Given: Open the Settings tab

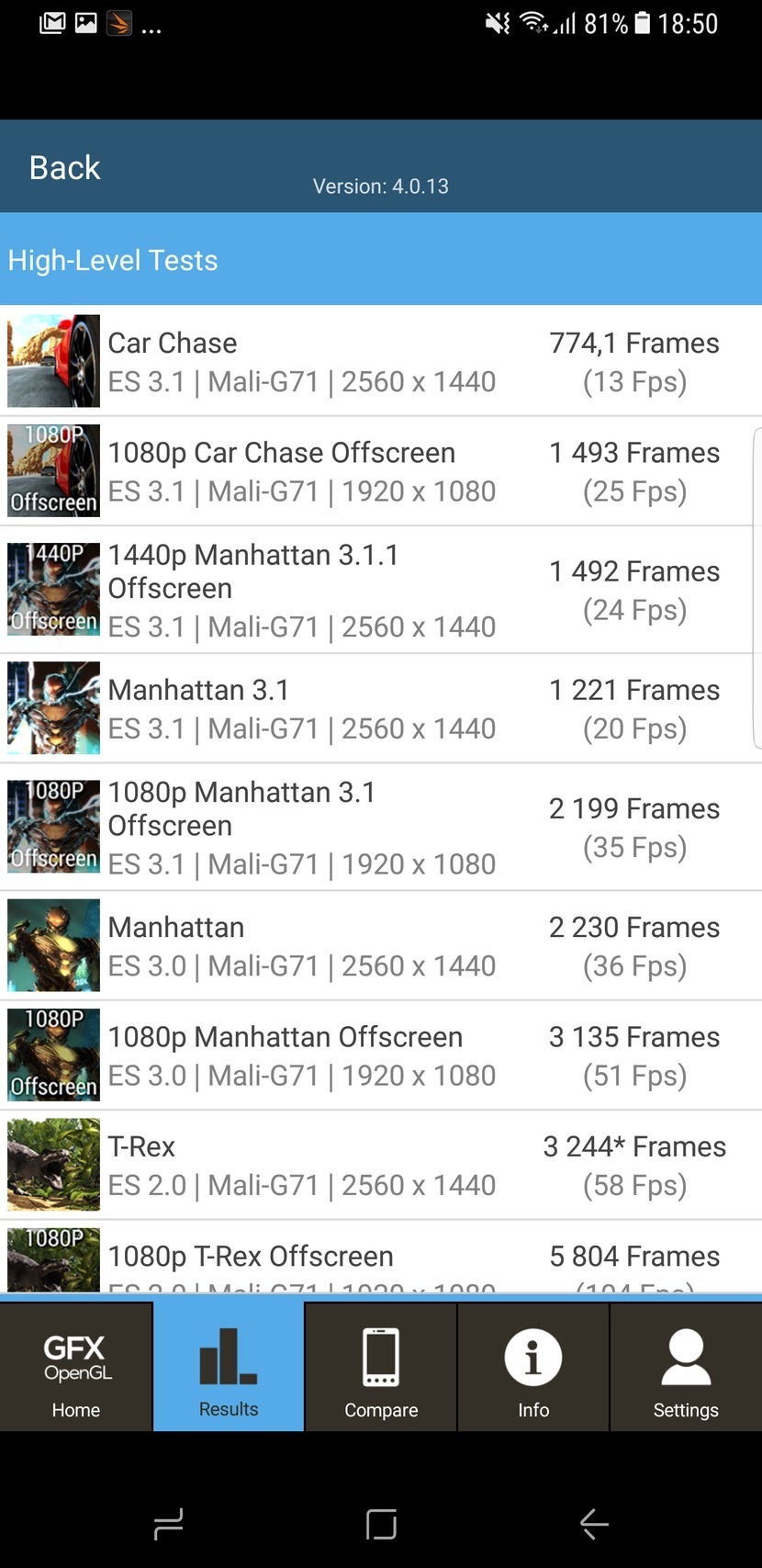Looking at the screenshot, I should pyautogui.click(x=686, y=1367).
